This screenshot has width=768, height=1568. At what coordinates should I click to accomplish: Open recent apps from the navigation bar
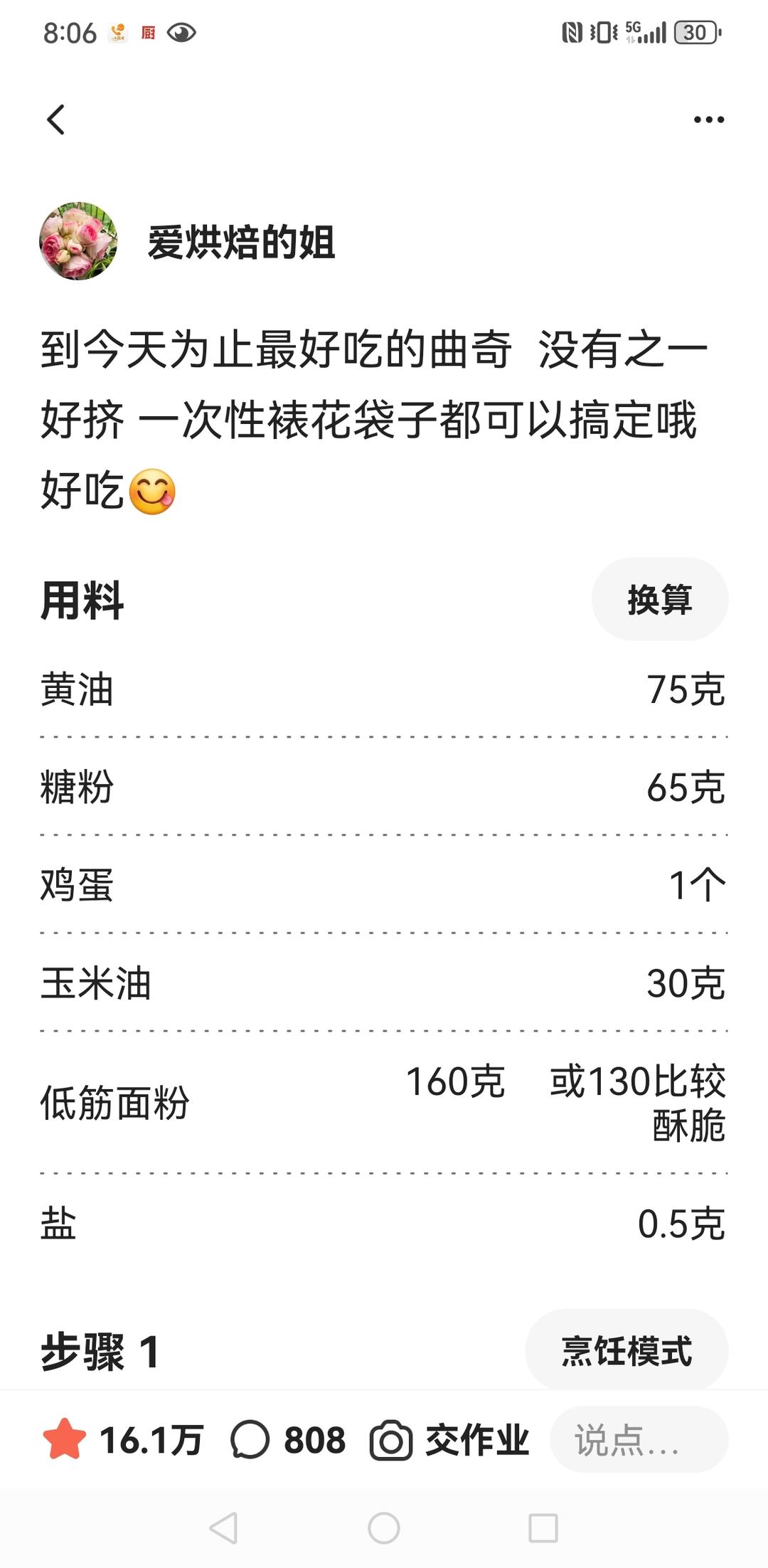coord(543,1527)
